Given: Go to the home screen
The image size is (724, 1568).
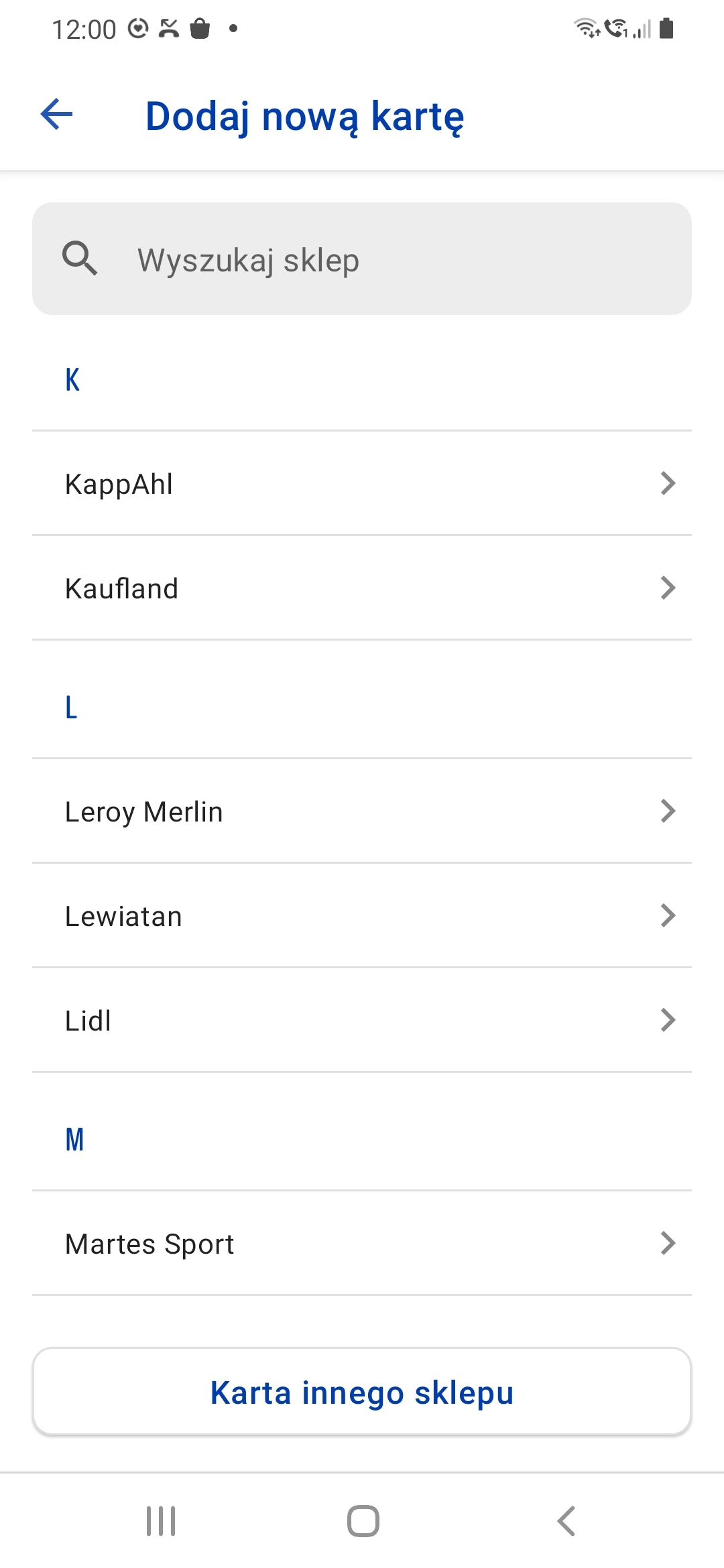Looking at the screenshot, I should coord(363,1521).
